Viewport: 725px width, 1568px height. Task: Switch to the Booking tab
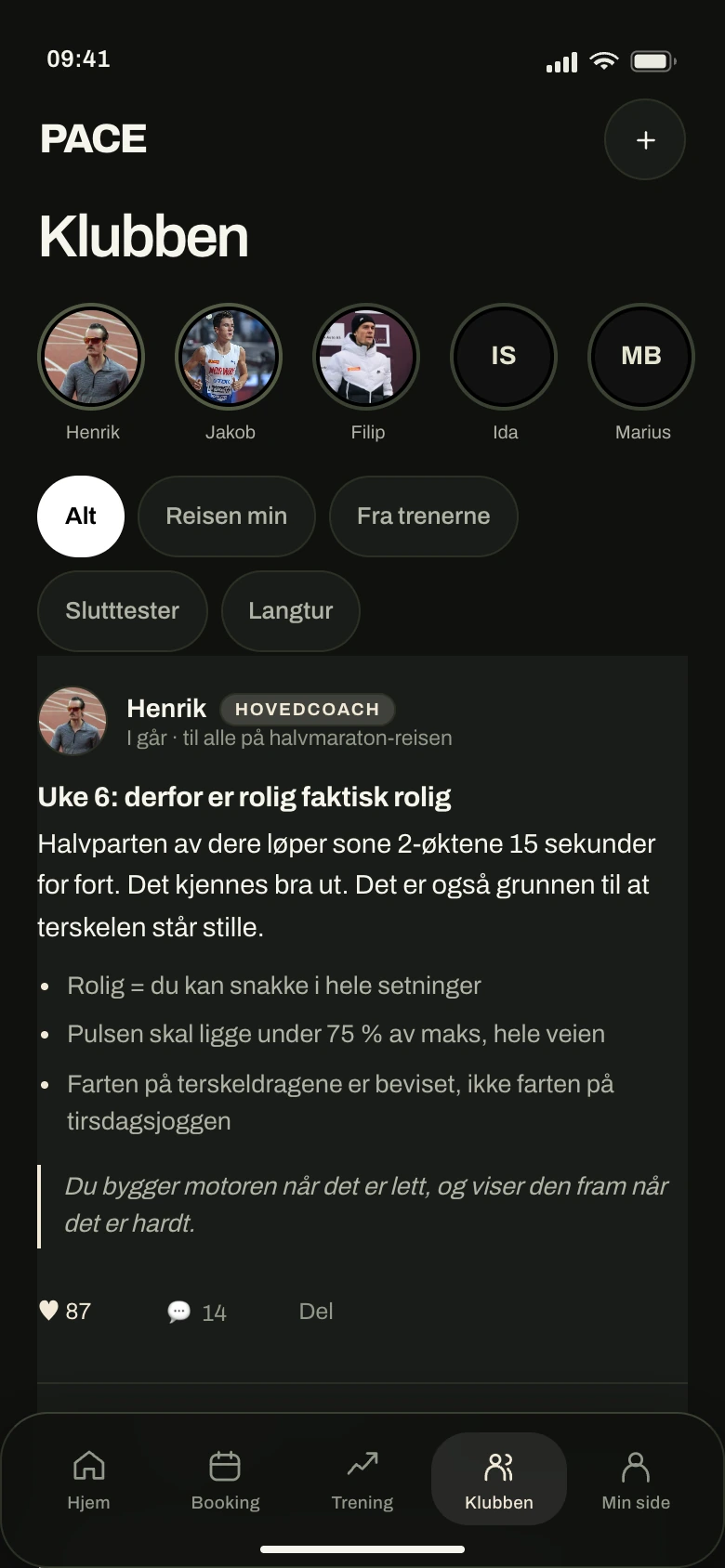pos(226,1480)
